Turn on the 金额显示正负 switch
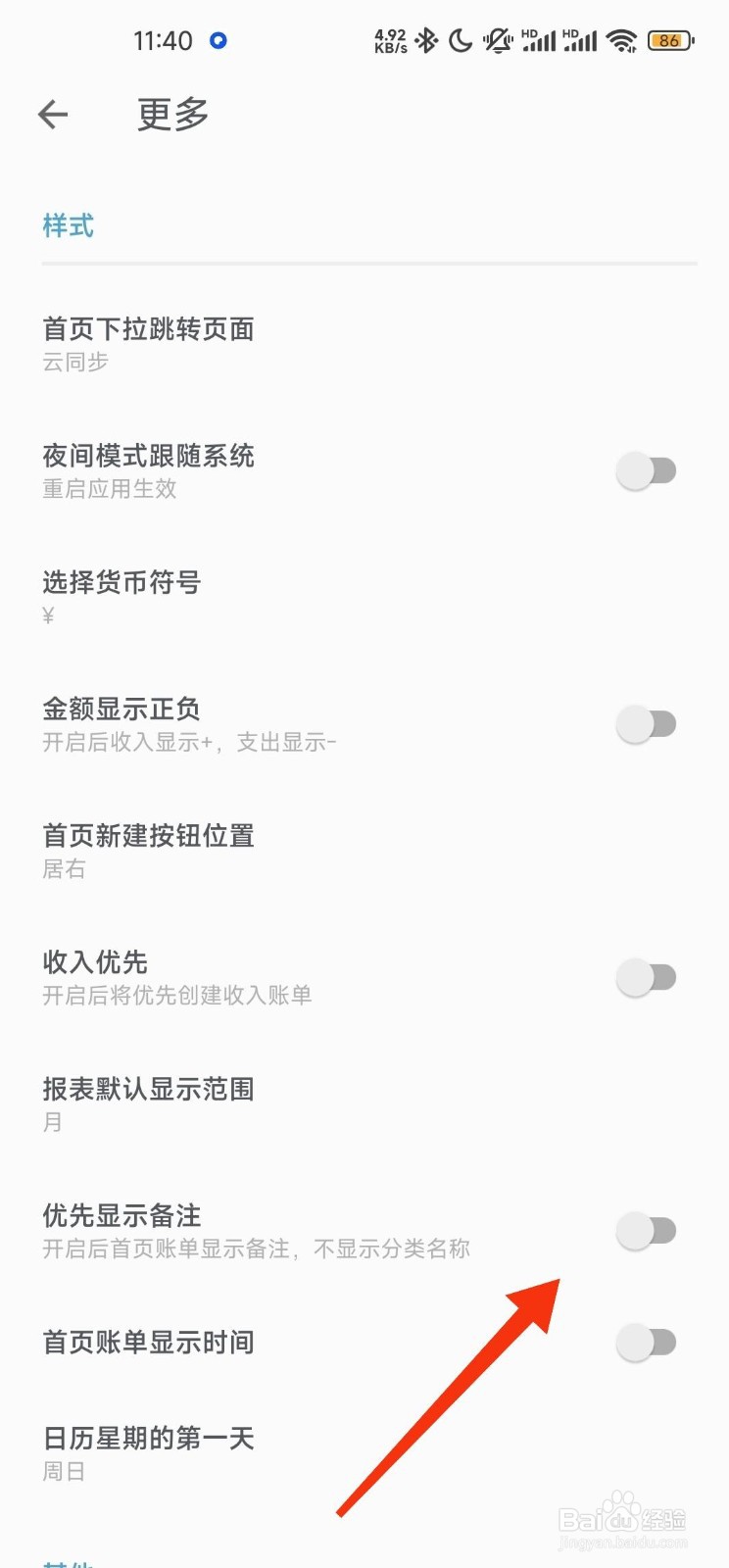 point(647,723)
